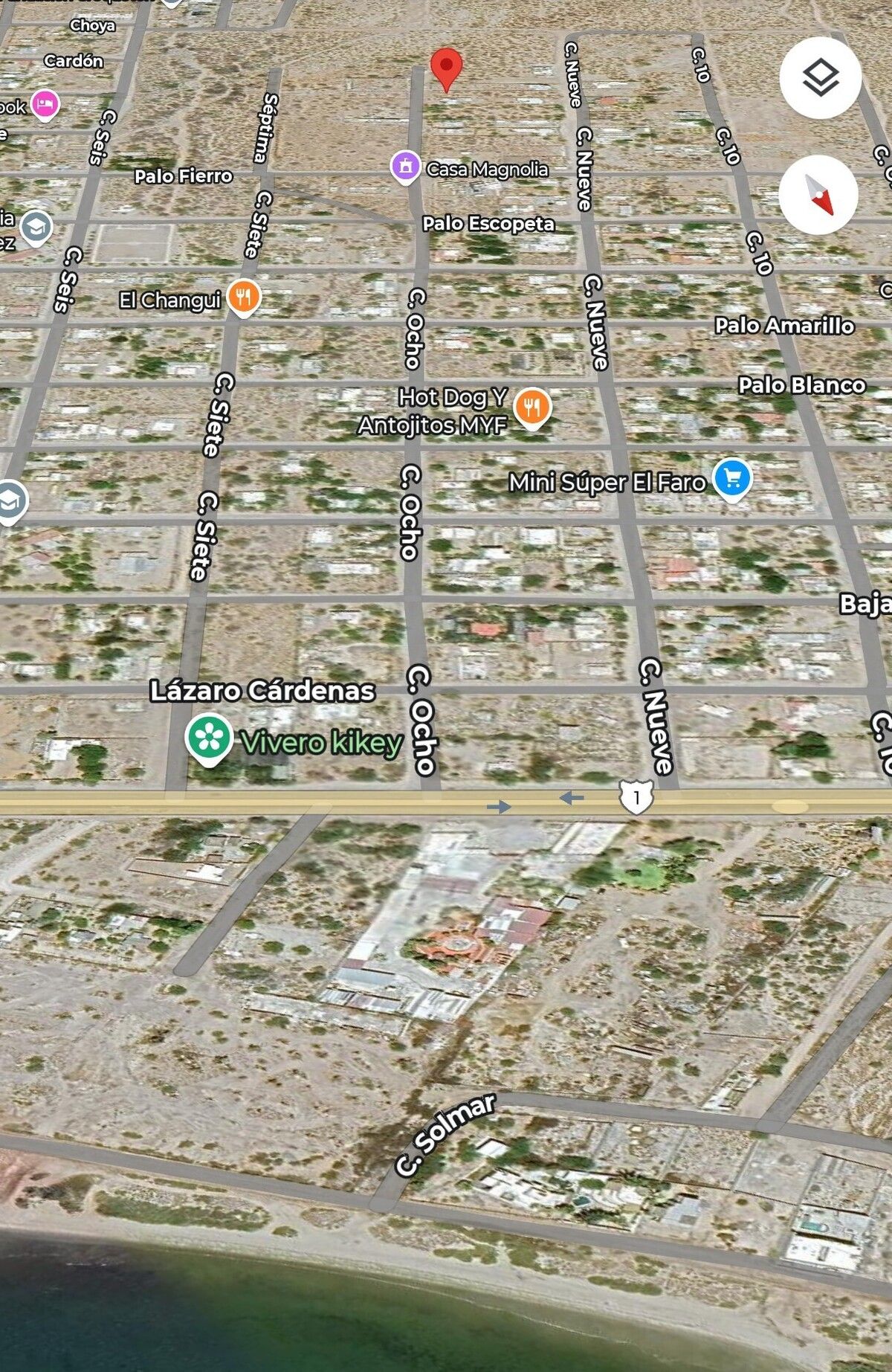
Task: Open Vivero kikey place marker
Action: click(x=207, y=737)
